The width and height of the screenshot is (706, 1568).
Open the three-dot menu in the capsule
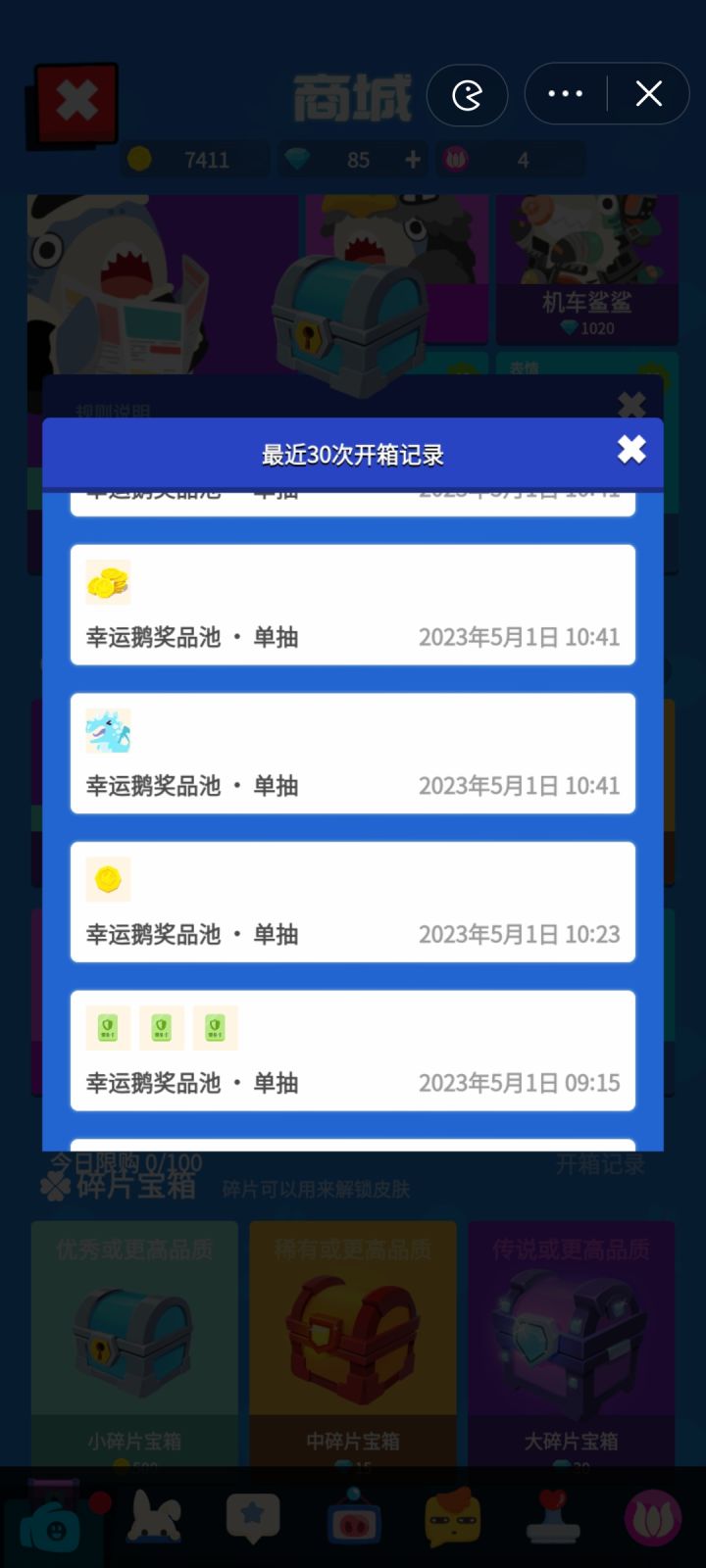point(564,93)
